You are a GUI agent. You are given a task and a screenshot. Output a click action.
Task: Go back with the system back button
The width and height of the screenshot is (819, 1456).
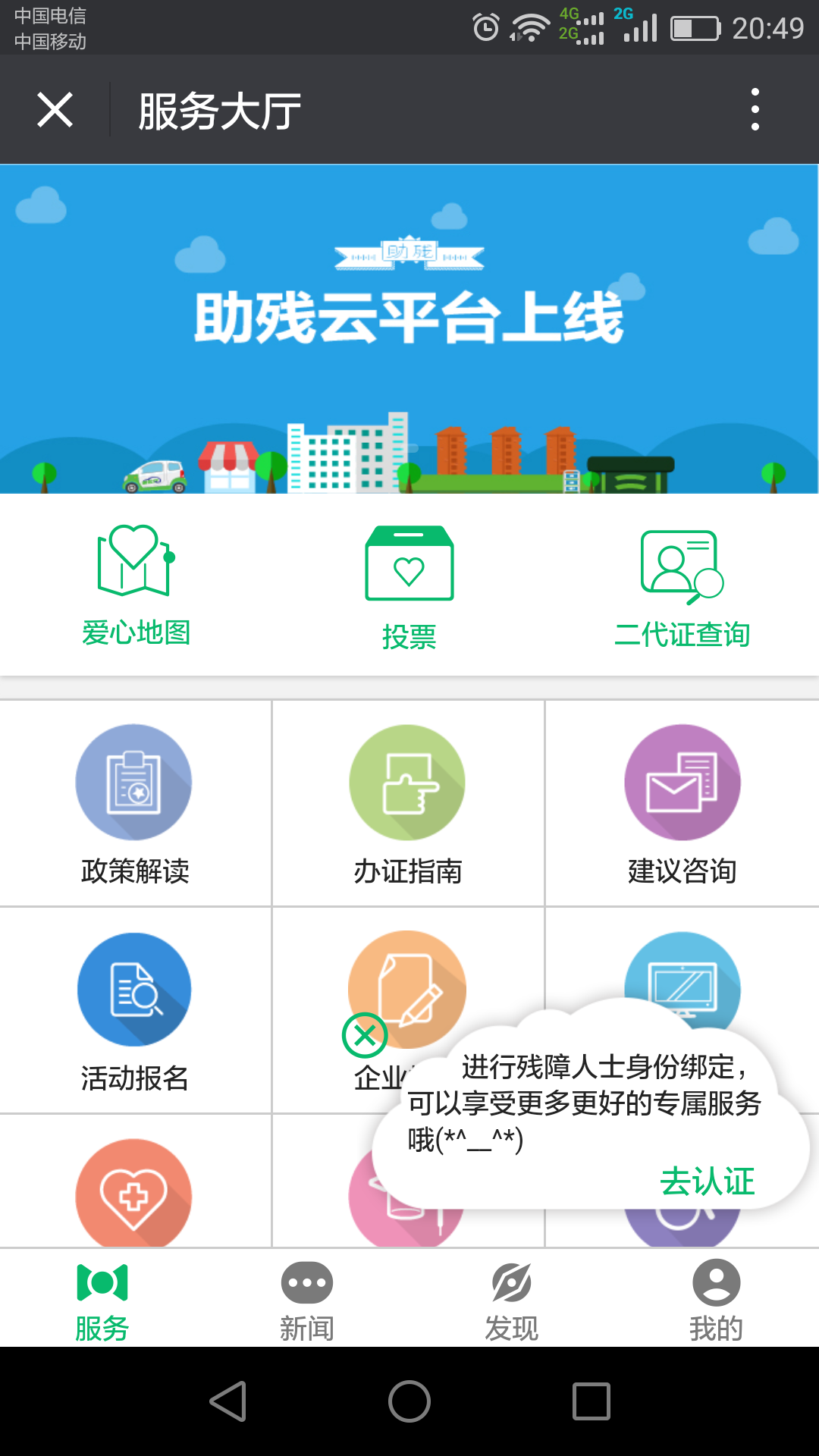pos(227,1401)
